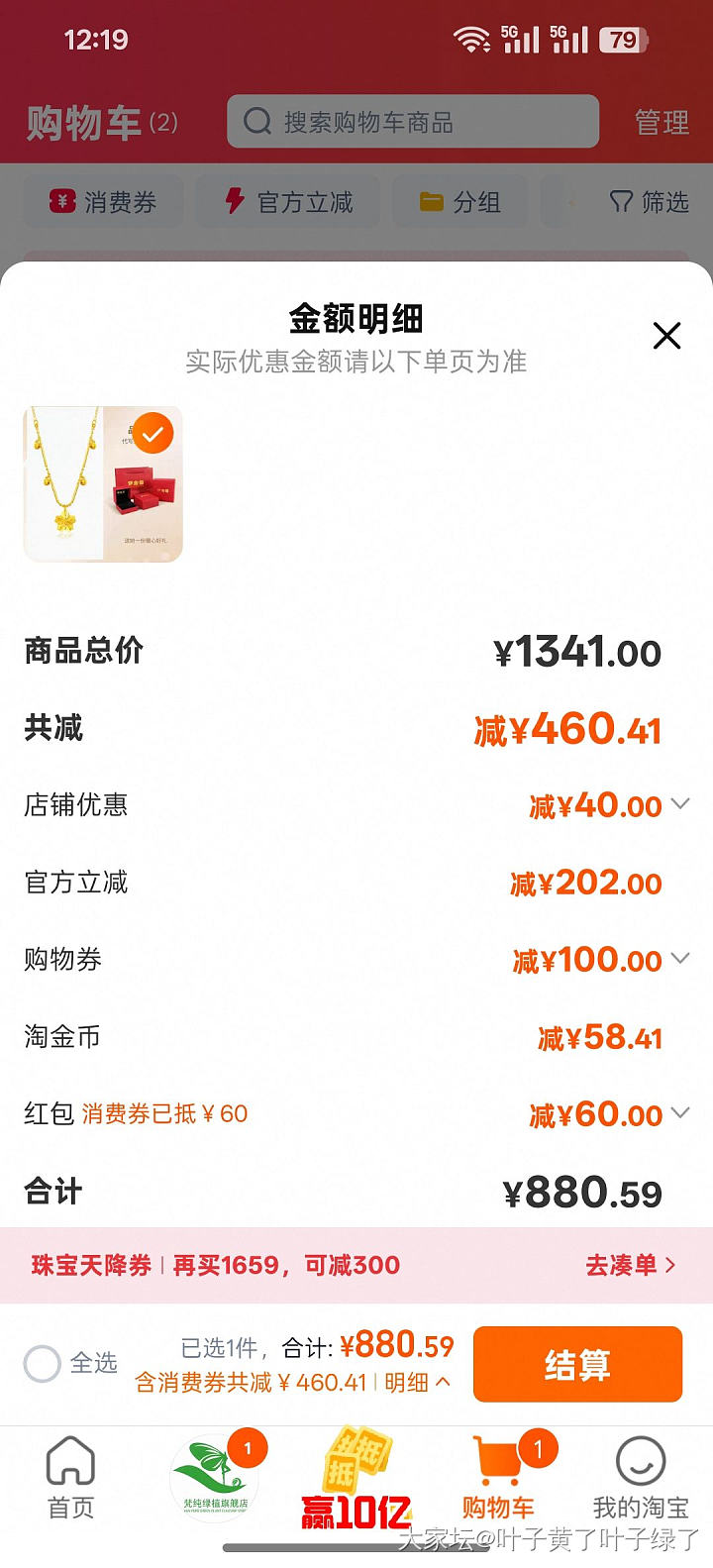The width and height of the screenshot is (713, 1568).
Task: Open the 筛选 filter
Action: click(649, 202)
